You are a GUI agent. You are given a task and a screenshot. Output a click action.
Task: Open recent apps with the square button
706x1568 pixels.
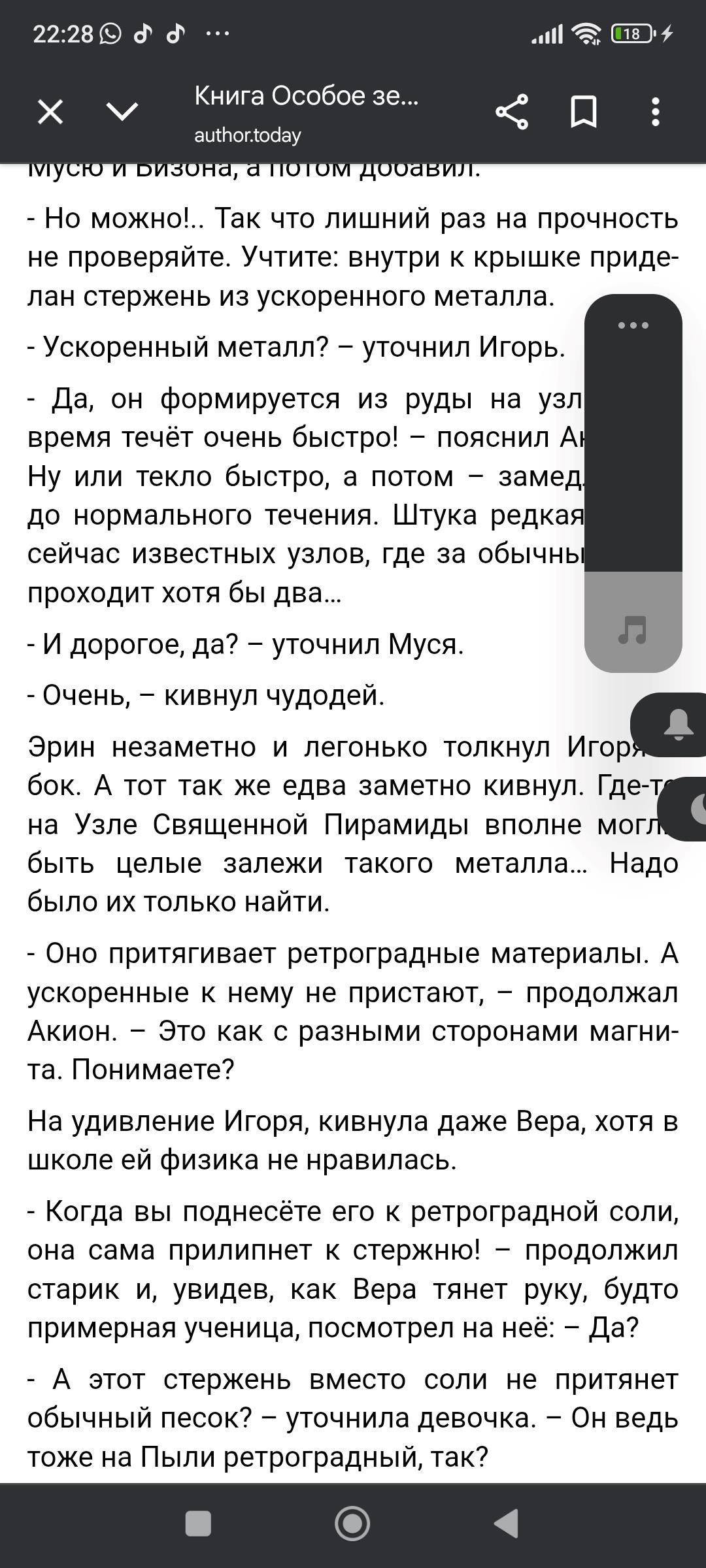pyautogui.click(x=198, y=1524)
